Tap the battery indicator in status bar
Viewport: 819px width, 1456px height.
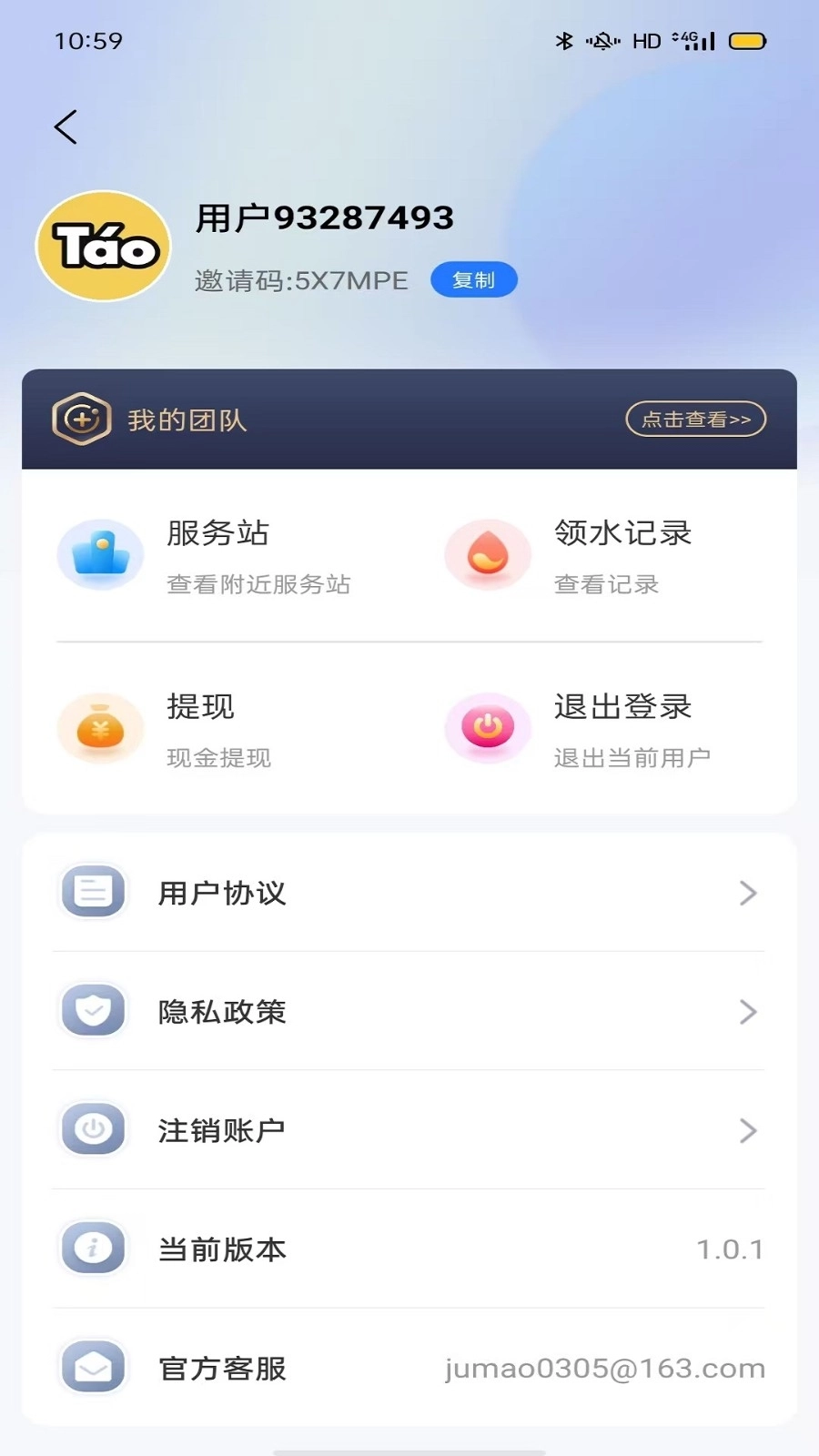(x=748, y=40)
